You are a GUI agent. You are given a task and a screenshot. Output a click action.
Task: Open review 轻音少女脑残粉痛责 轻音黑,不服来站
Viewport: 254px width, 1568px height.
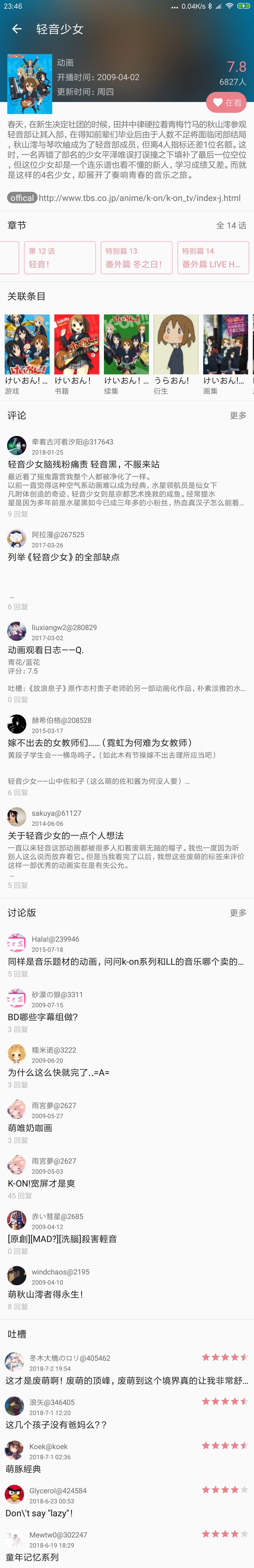(83, 464)
